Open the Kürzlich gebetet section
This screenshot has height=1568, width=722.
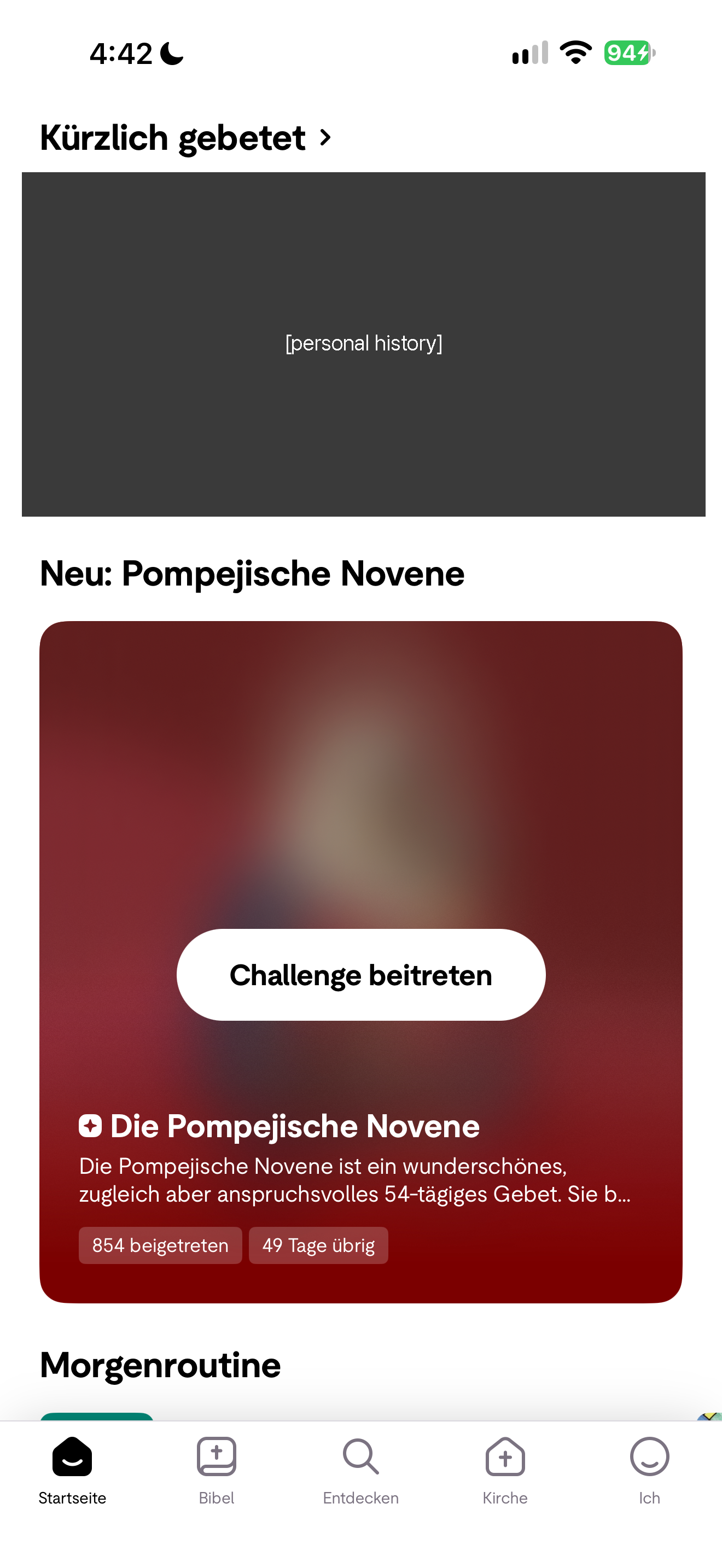(185, 138)
